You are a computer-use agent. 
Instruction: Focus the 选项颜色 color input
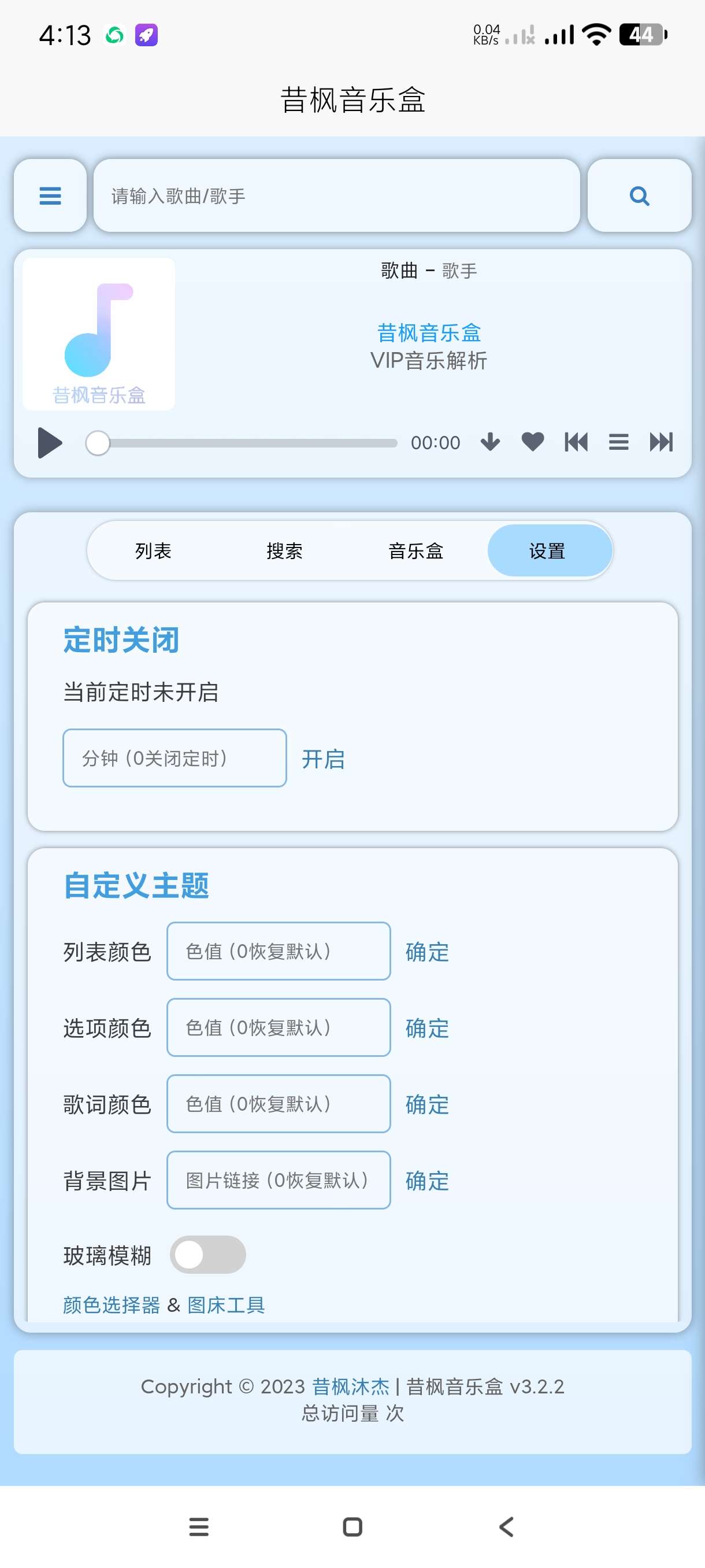[279, 1027]
